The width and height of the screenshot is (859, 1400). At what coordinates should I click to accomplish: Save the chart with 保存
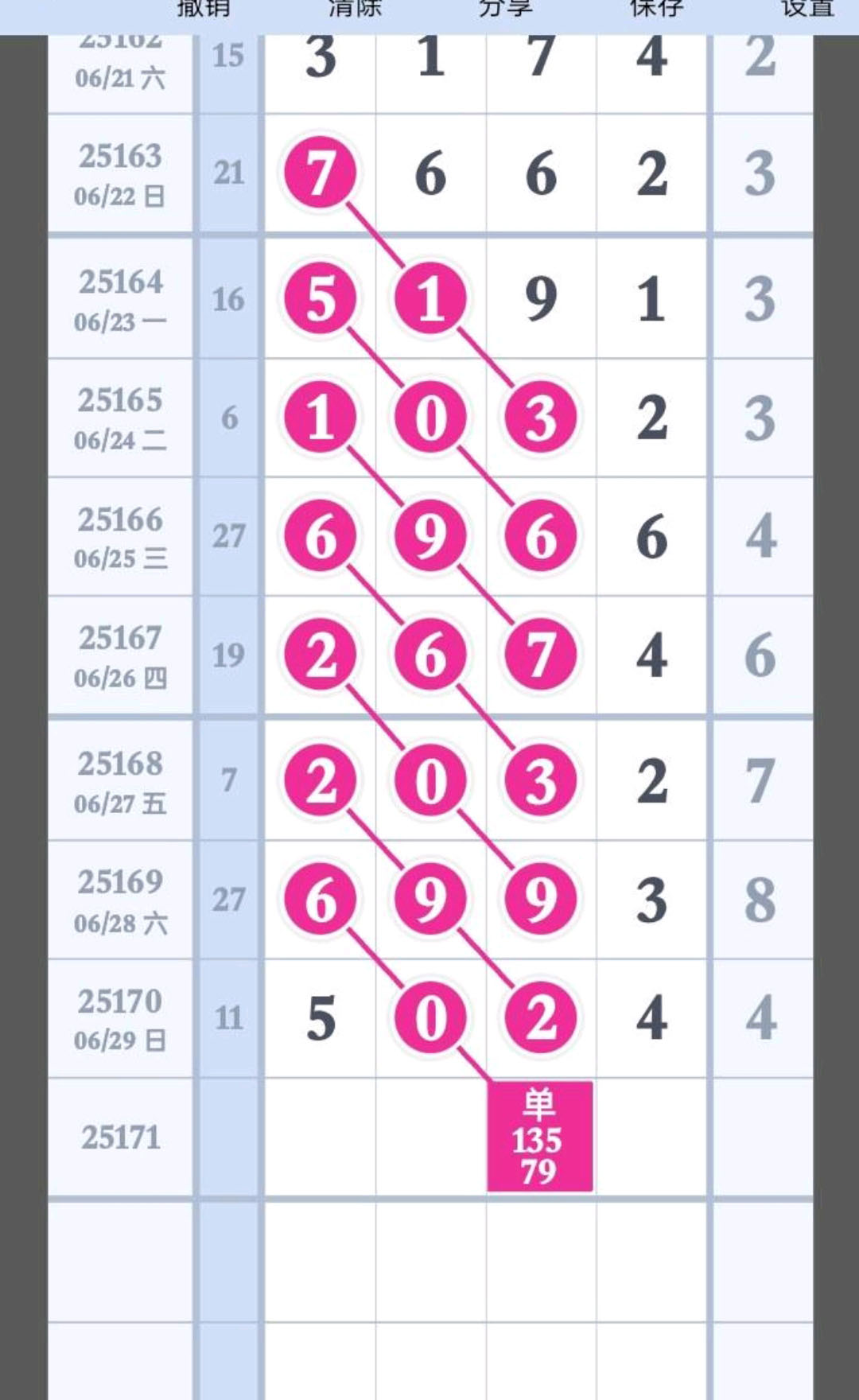point(656,8)
